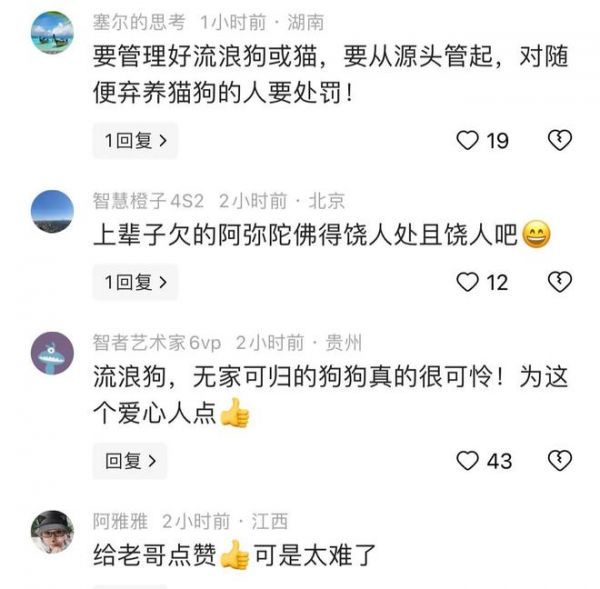The height and width of the screenshot is (589, 600).
Task: Expand the 1 reply under 塞尔的思考's comment
Action: tap(135, 141)
